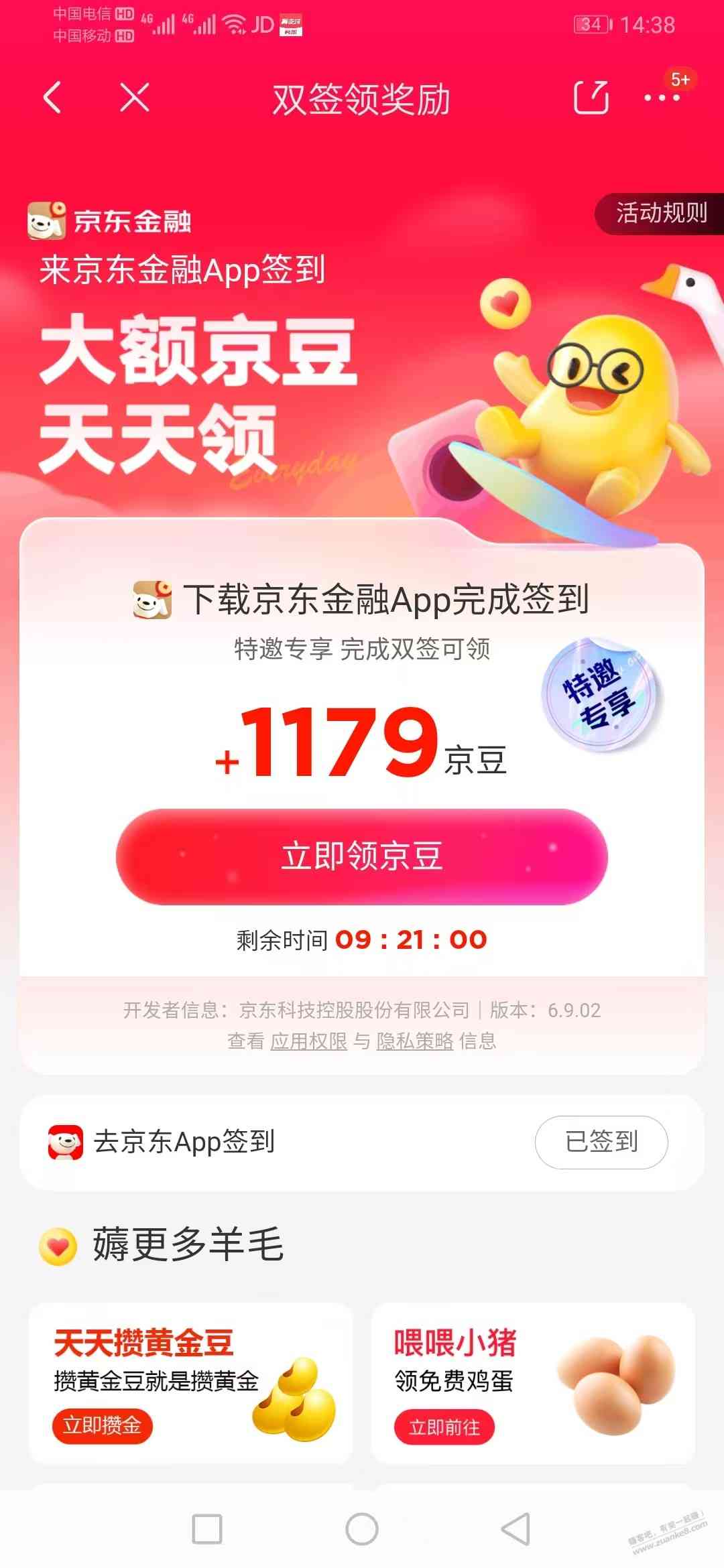
Task: Tap 立即前往 button
Action: tap(444, 1427)
